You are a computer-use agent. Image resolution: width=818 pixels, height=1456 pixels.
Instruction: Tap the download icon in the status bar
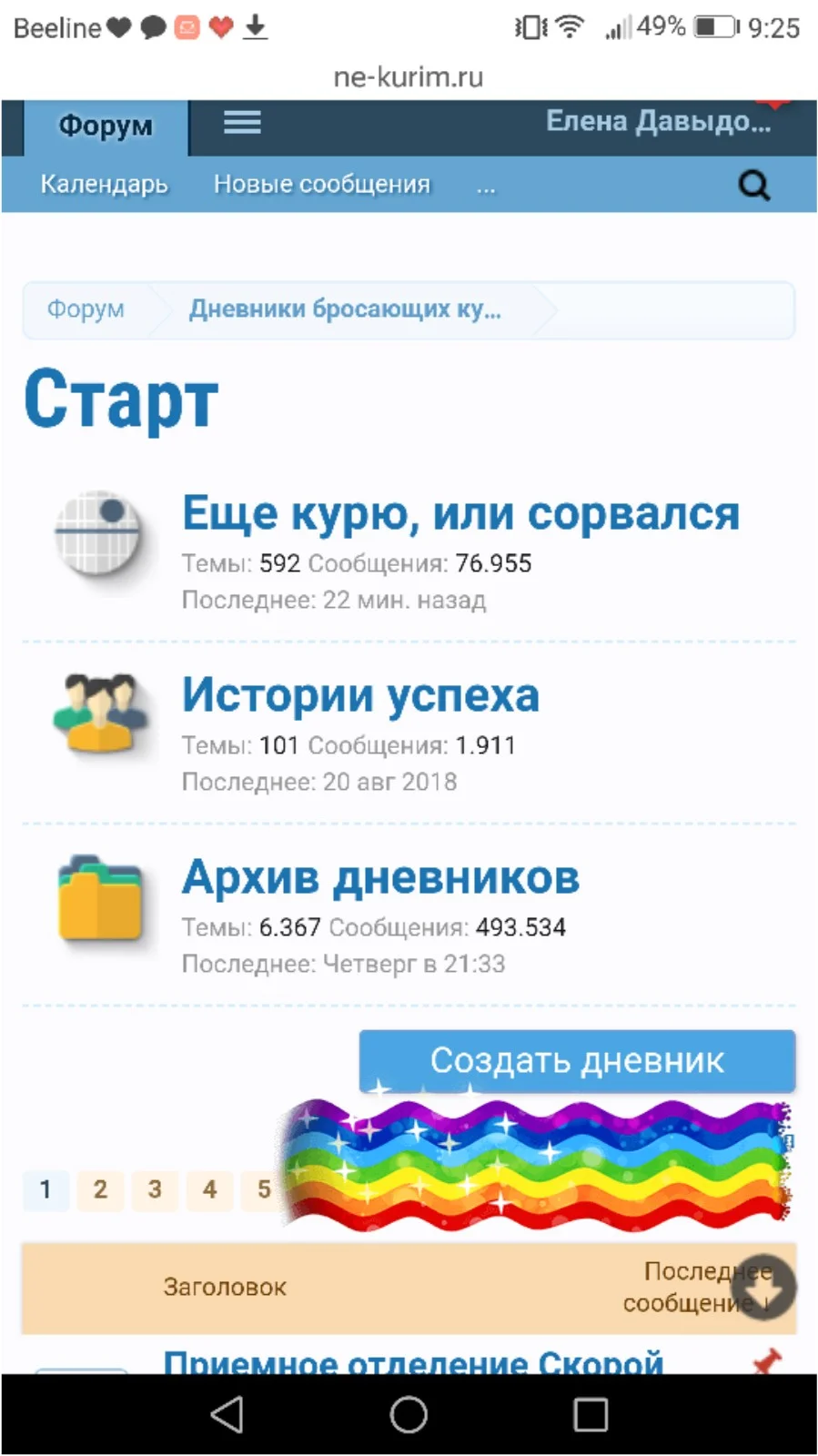256,27
